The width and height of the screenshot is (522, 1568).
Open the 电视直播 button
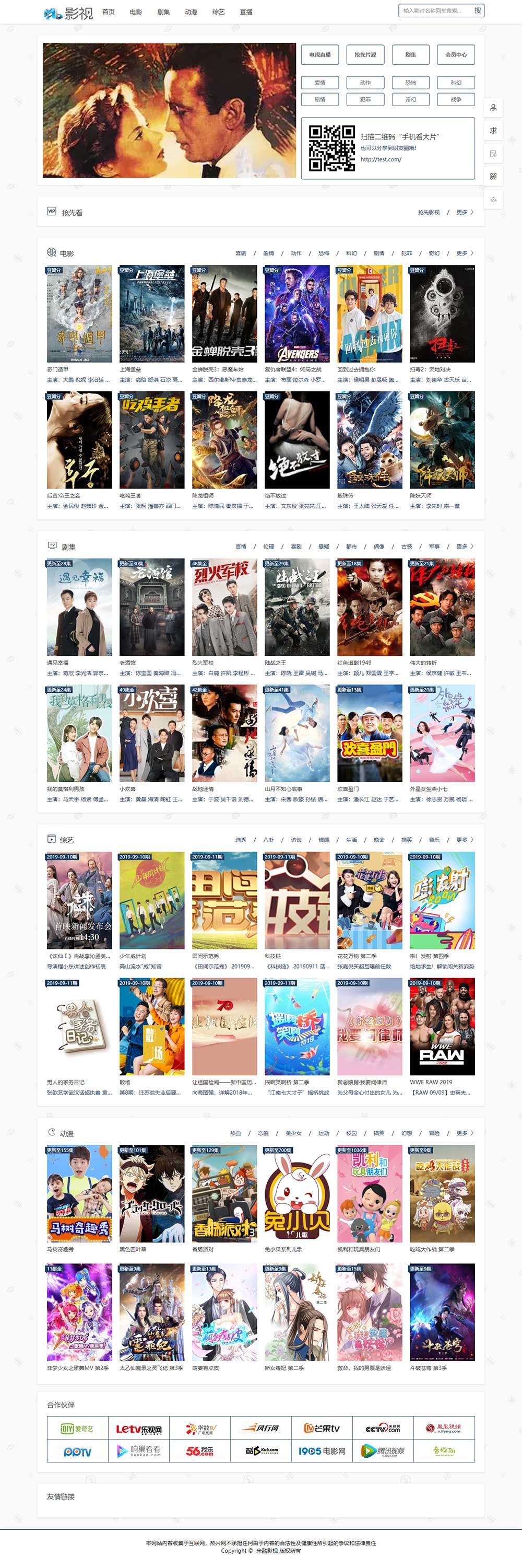tap(320, 55)
